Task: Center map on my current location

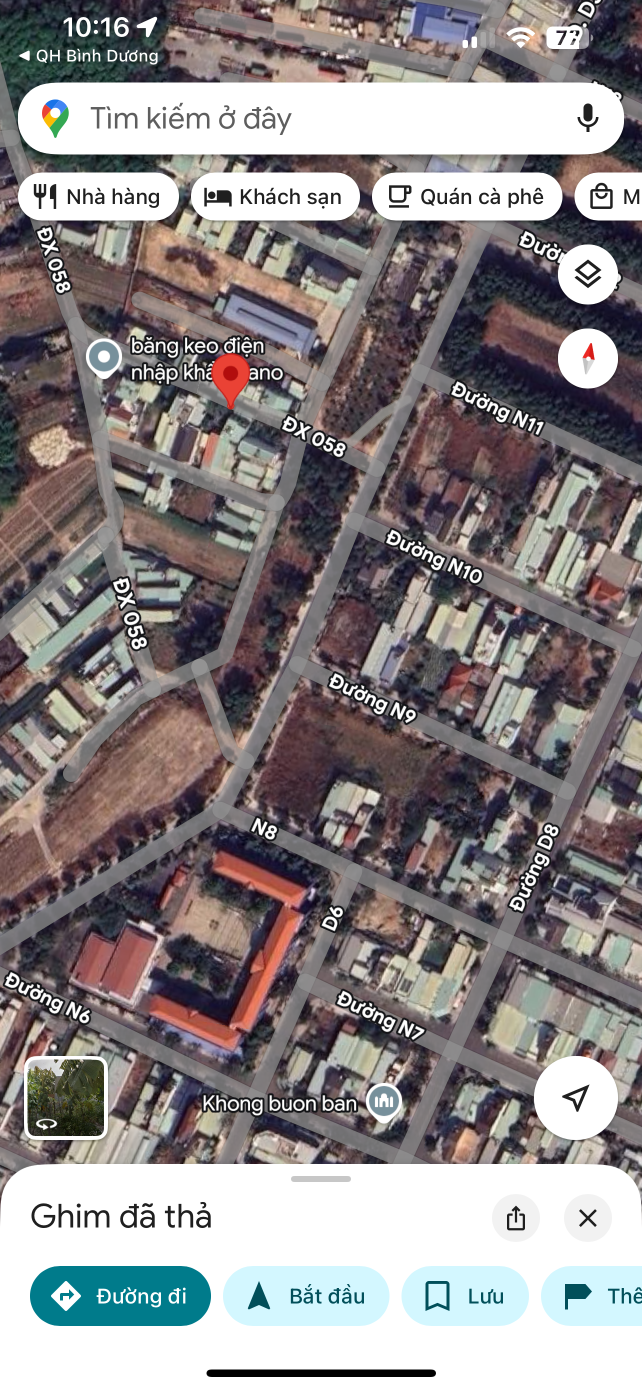Action: 575,1098
